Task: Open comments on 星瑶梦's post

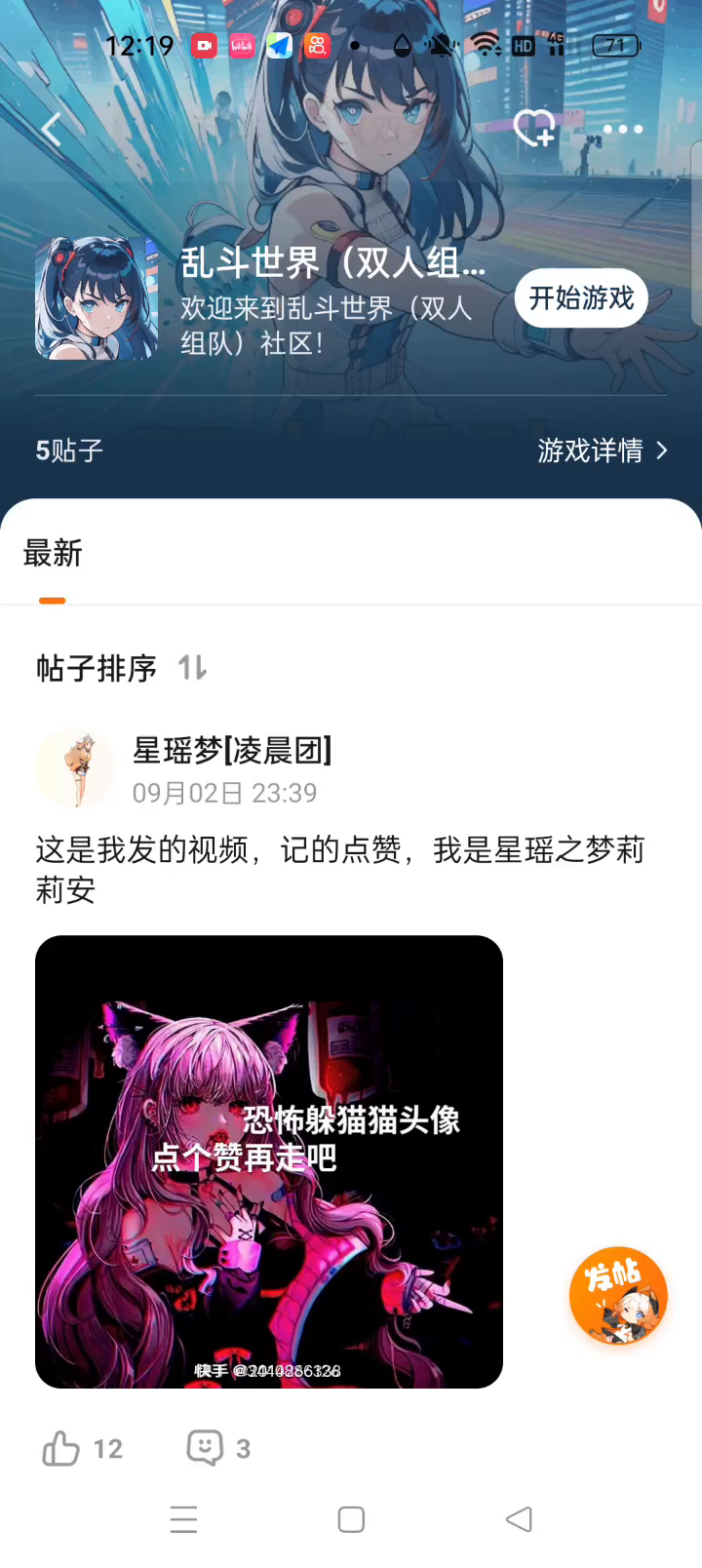Action: click(x=206, y=1448)
